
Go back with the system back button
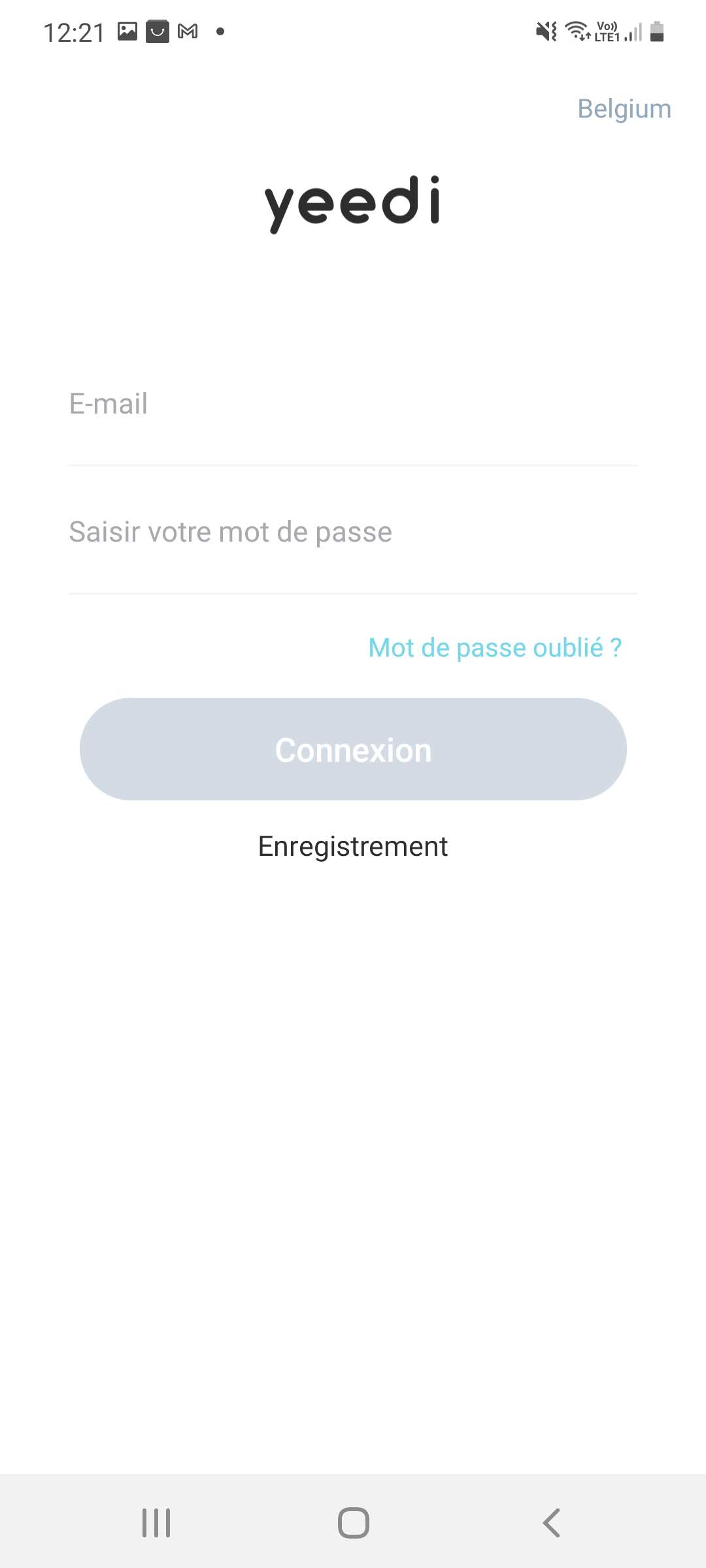pyautogui.click(x=551, y=1522)
